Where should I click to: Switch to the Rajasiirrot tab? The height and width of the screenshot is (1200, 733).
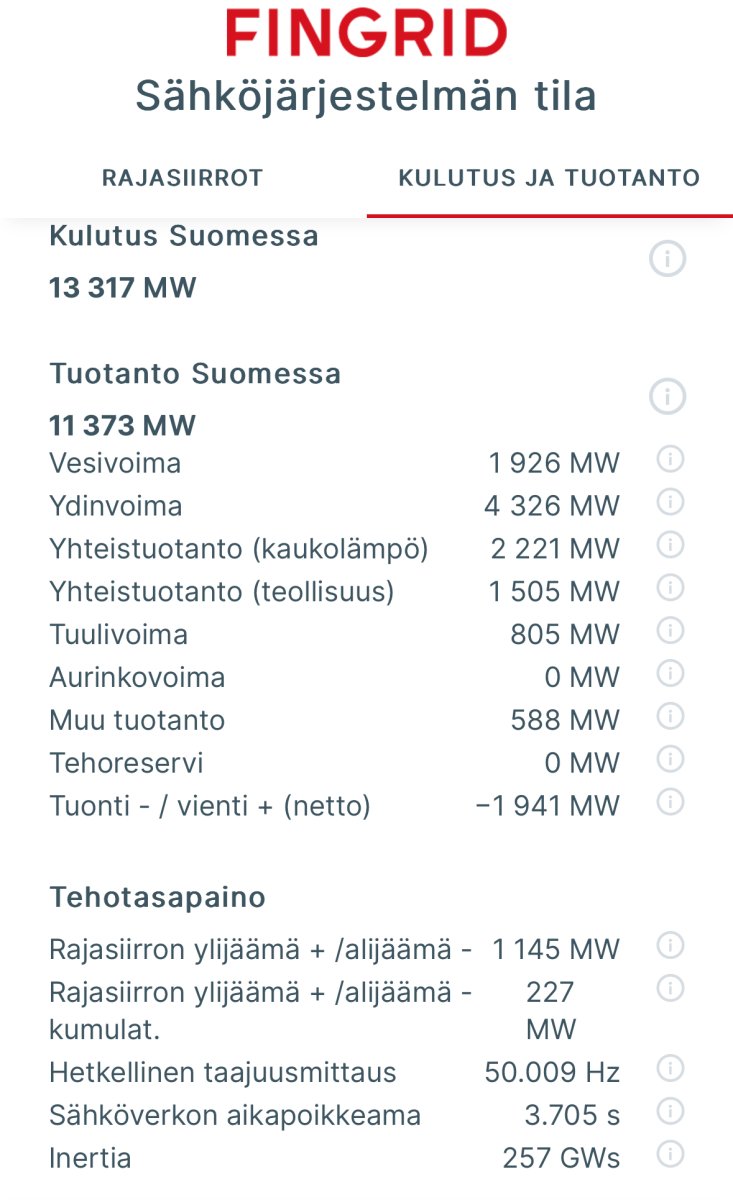click(183, 178)
